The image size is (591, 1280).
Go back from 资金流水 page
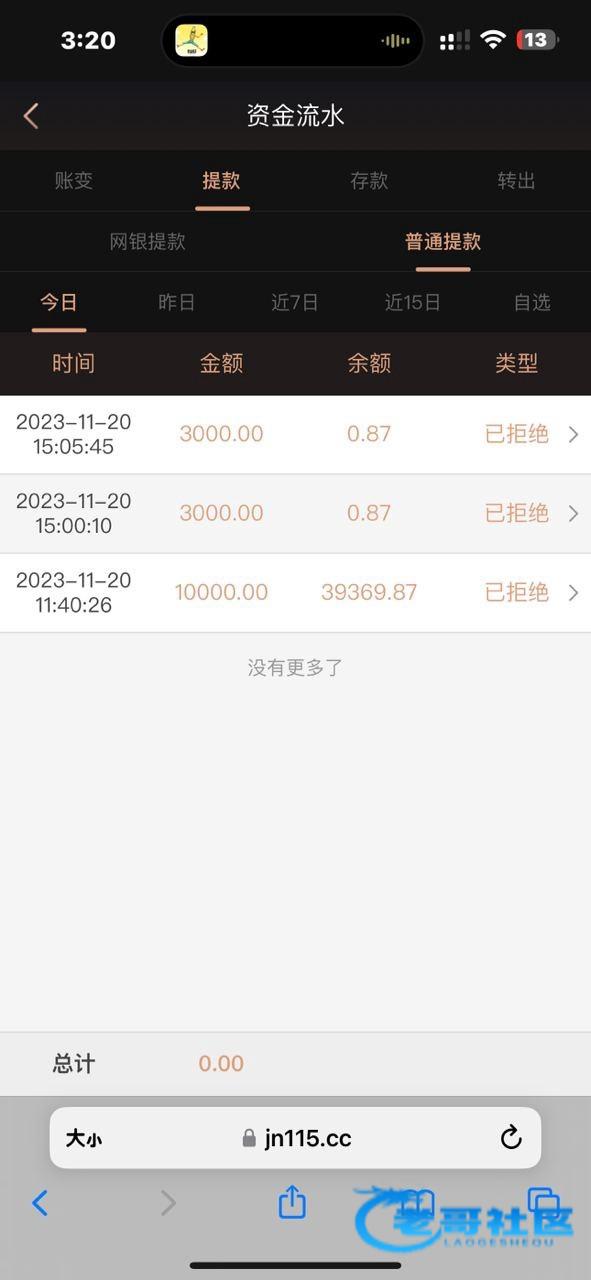(31, 116)
